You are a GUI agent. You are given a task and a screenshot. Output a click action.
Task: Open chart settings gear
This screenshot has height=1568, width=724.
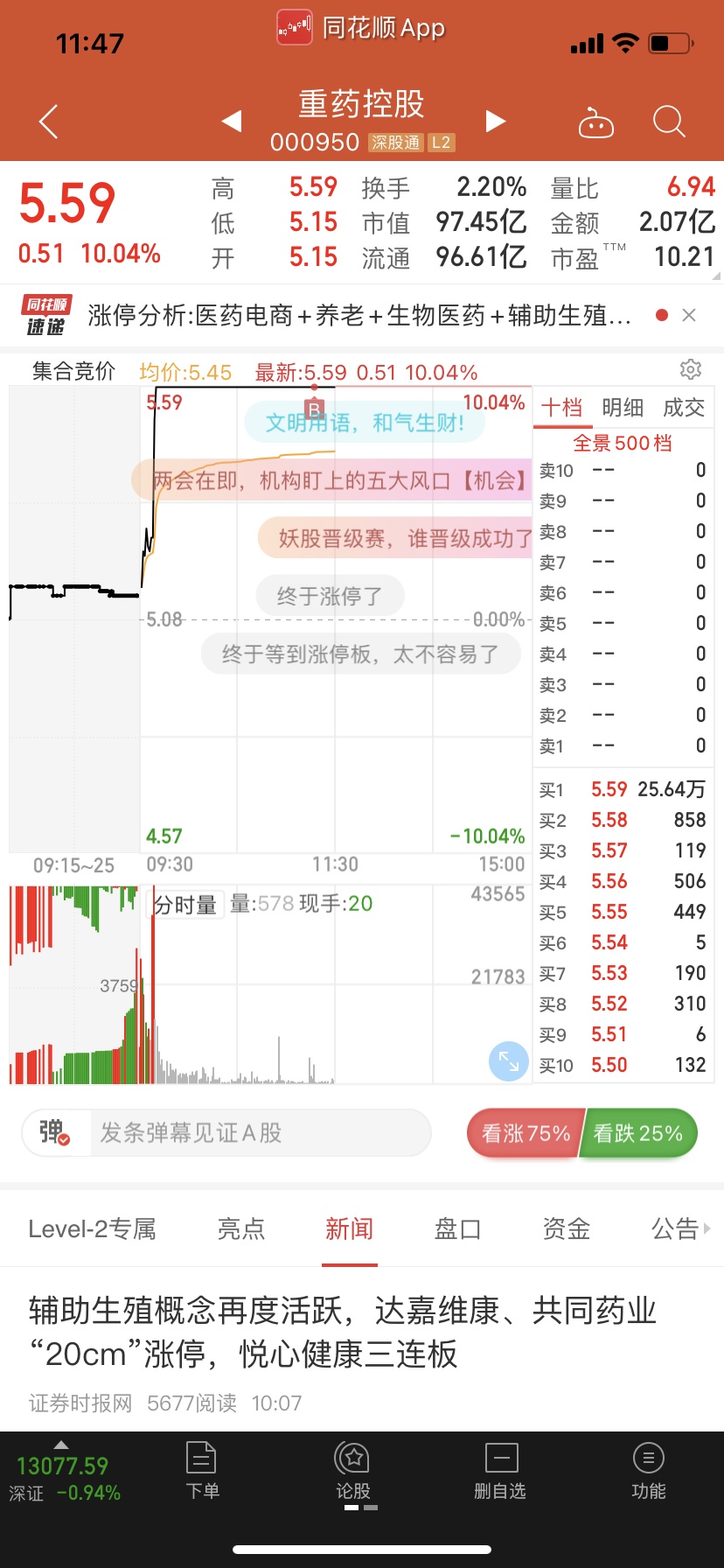[691, 369]
